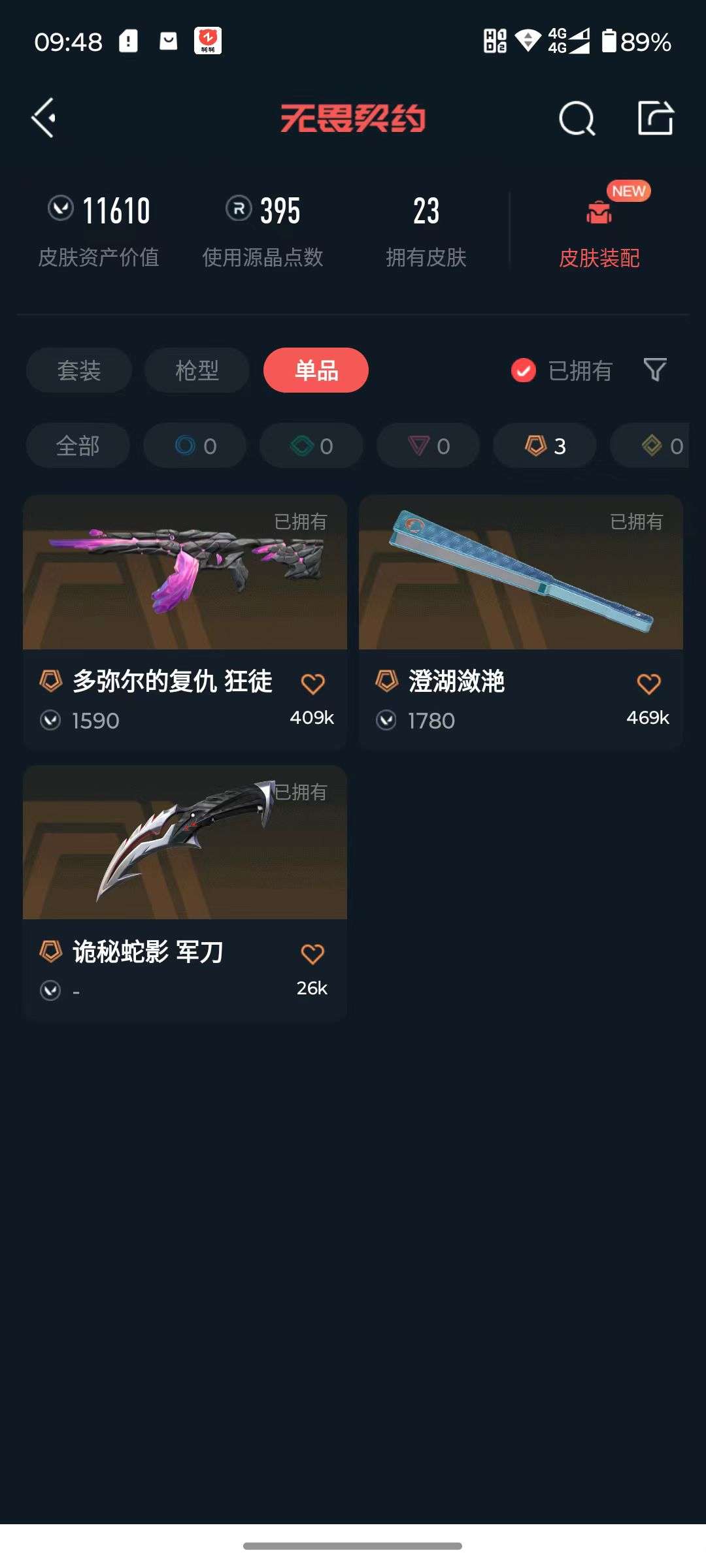This screenshot has width=706, height=1568.
Task: Share this skin collection page
Action: coord(656,118)
